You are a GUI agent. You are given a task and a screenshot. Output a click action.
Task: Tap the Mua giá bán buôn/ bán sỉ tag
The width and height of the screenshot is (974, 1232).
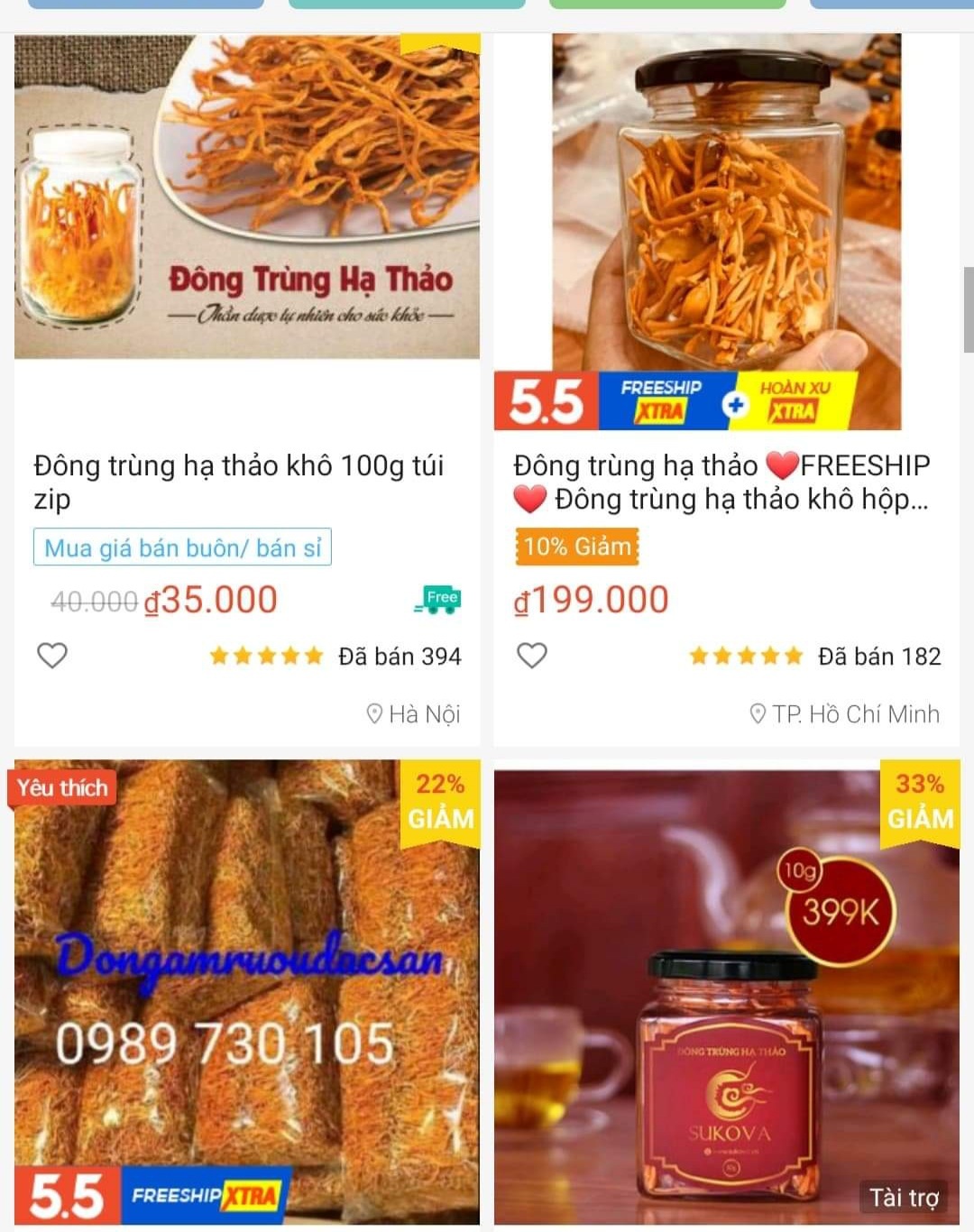pyautogui.click(x=182, y=547)
